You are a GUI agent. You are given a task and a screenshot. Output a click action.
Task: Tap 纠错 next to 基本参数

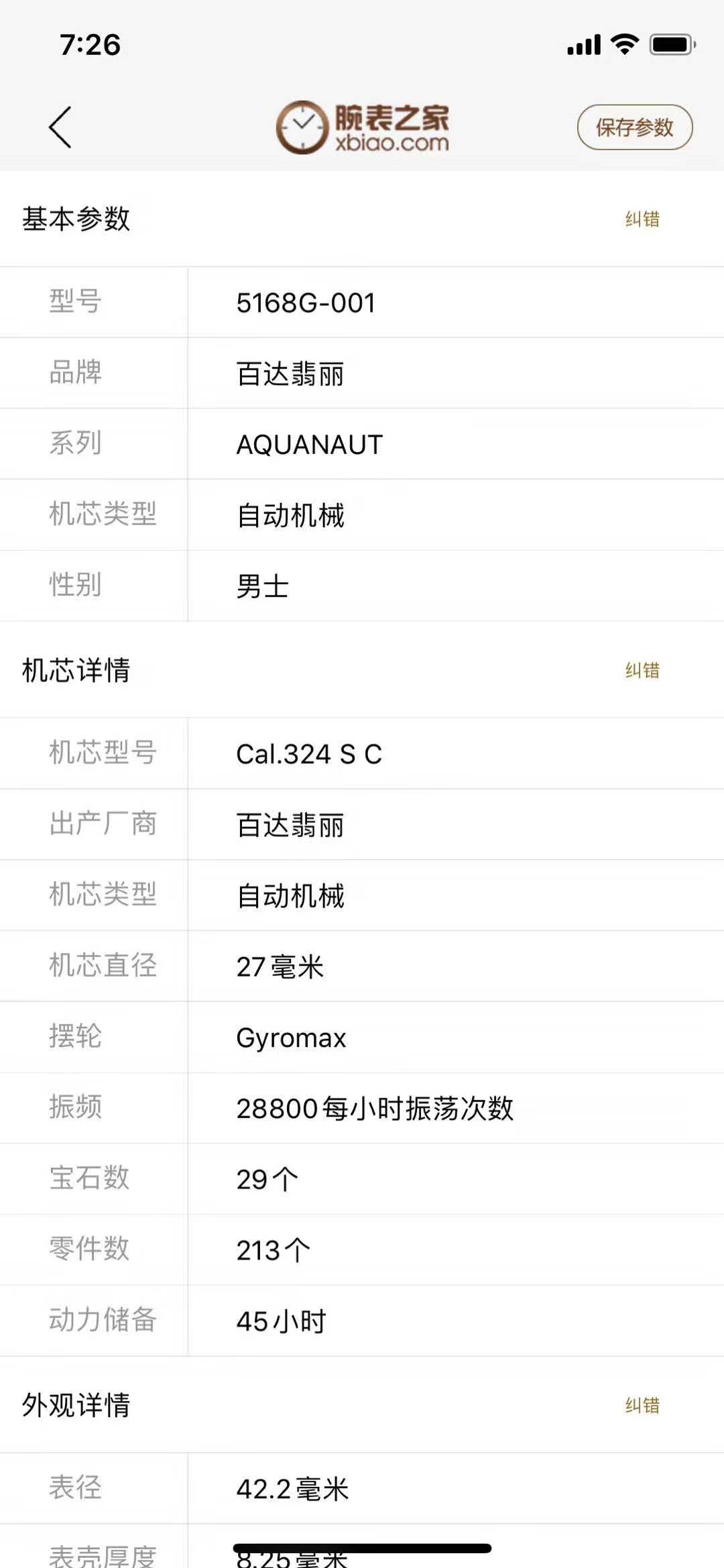coord(642,219)
